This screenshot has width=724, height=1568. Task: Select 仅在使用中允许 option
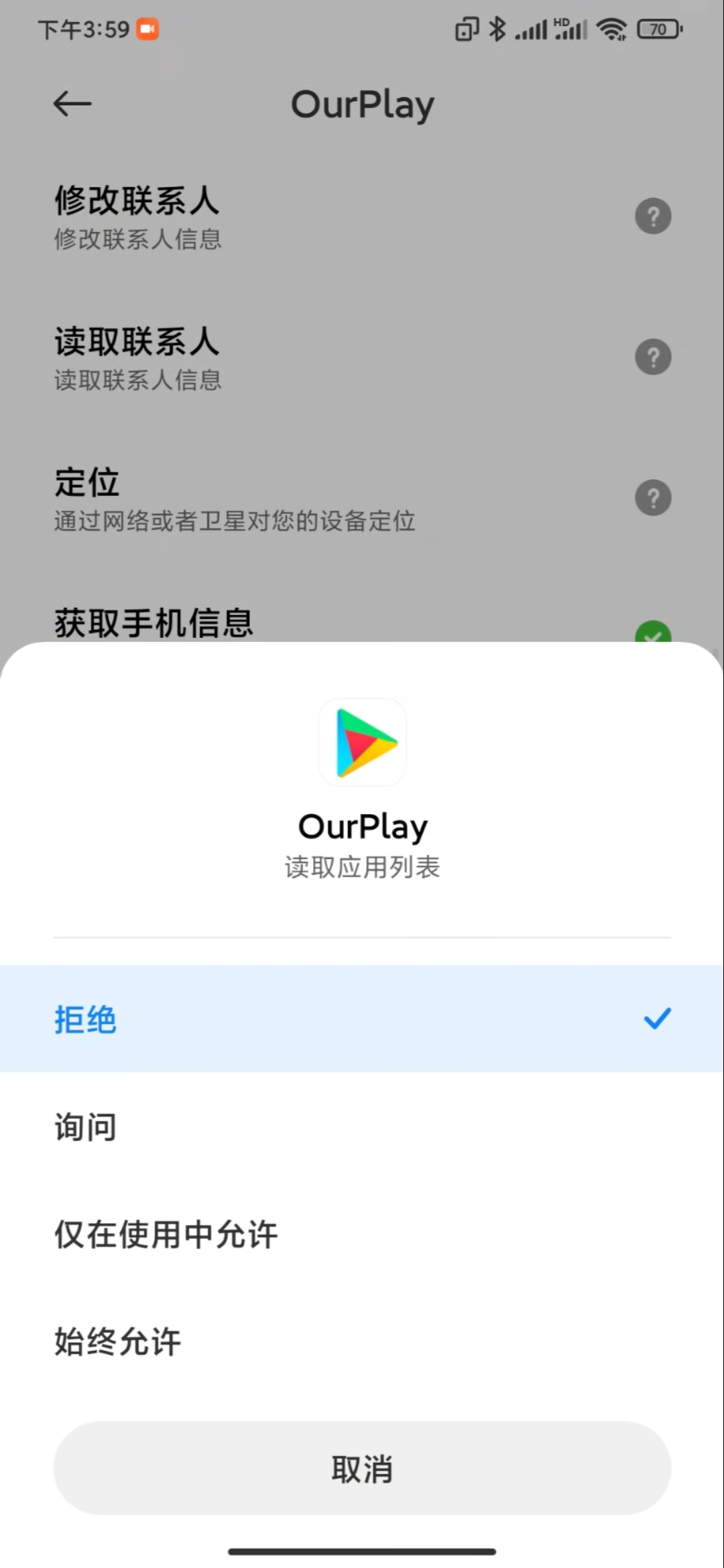click(362, 1234)
